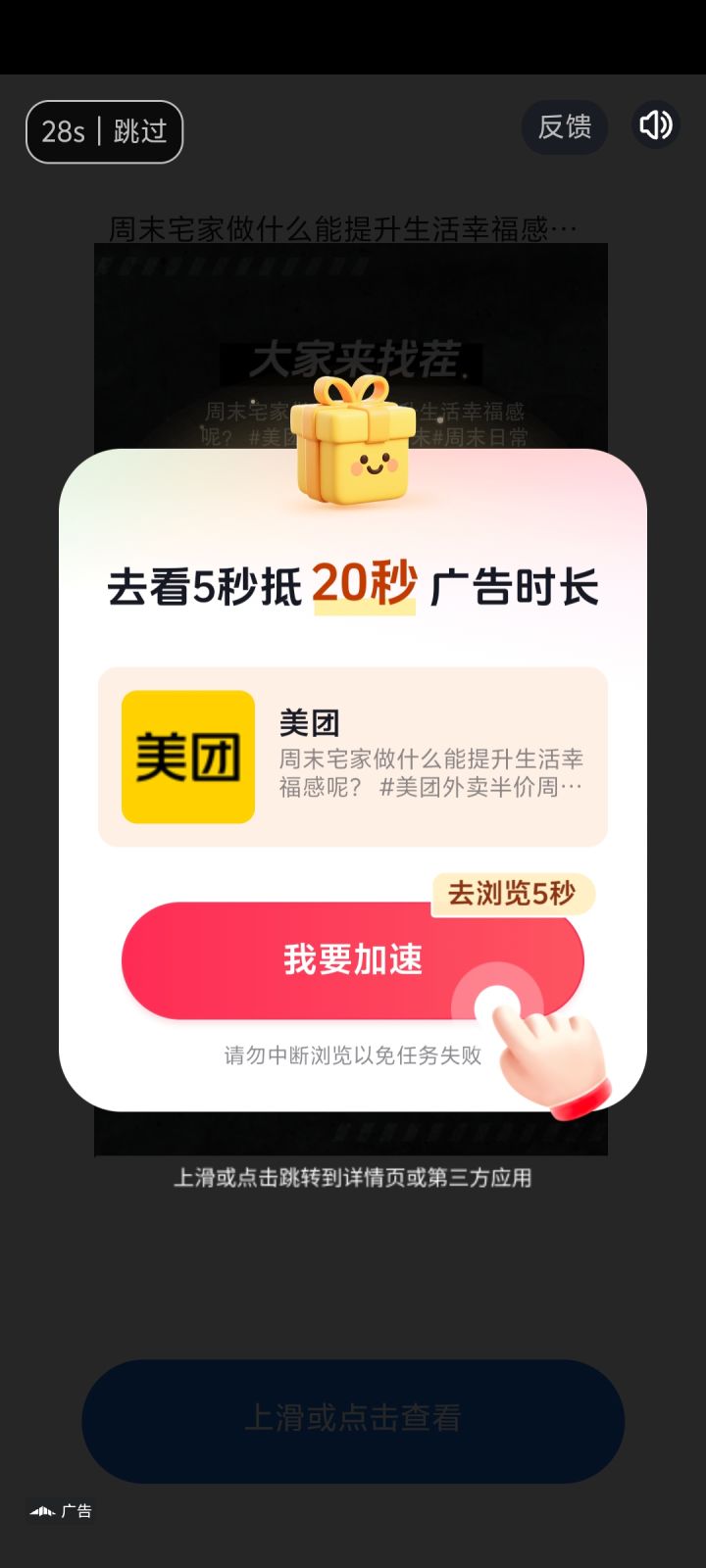Click the 大家来找茬 video area
706x1568 pixels.
(x=351, y=358)
